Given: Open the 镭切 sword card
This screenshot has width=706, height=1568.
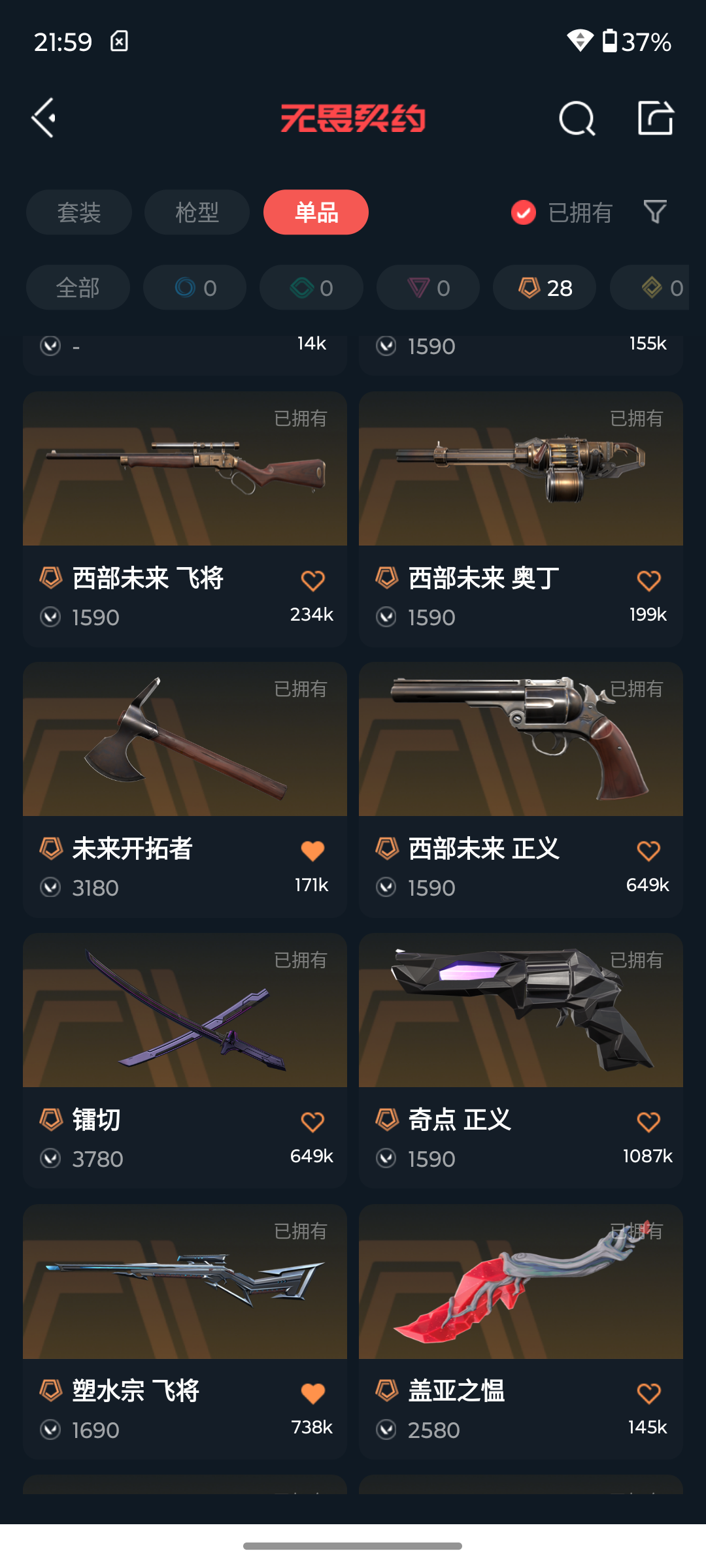Looking at the screenshot, I should tap(185, 1061).
